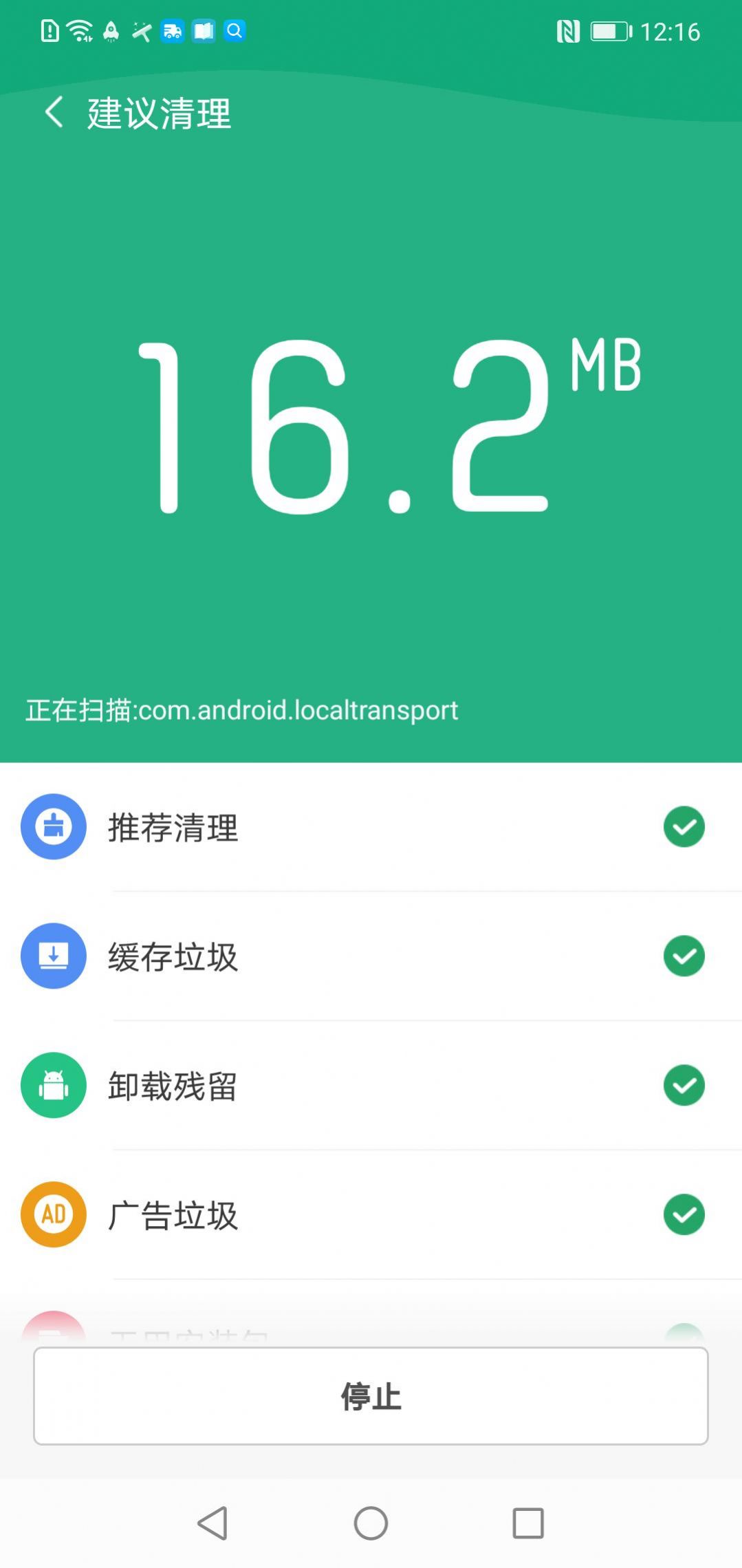Screen dimensions: 742x1568
Task: Tap the blue search icon in status bar
Action: (x=234, y=31)
